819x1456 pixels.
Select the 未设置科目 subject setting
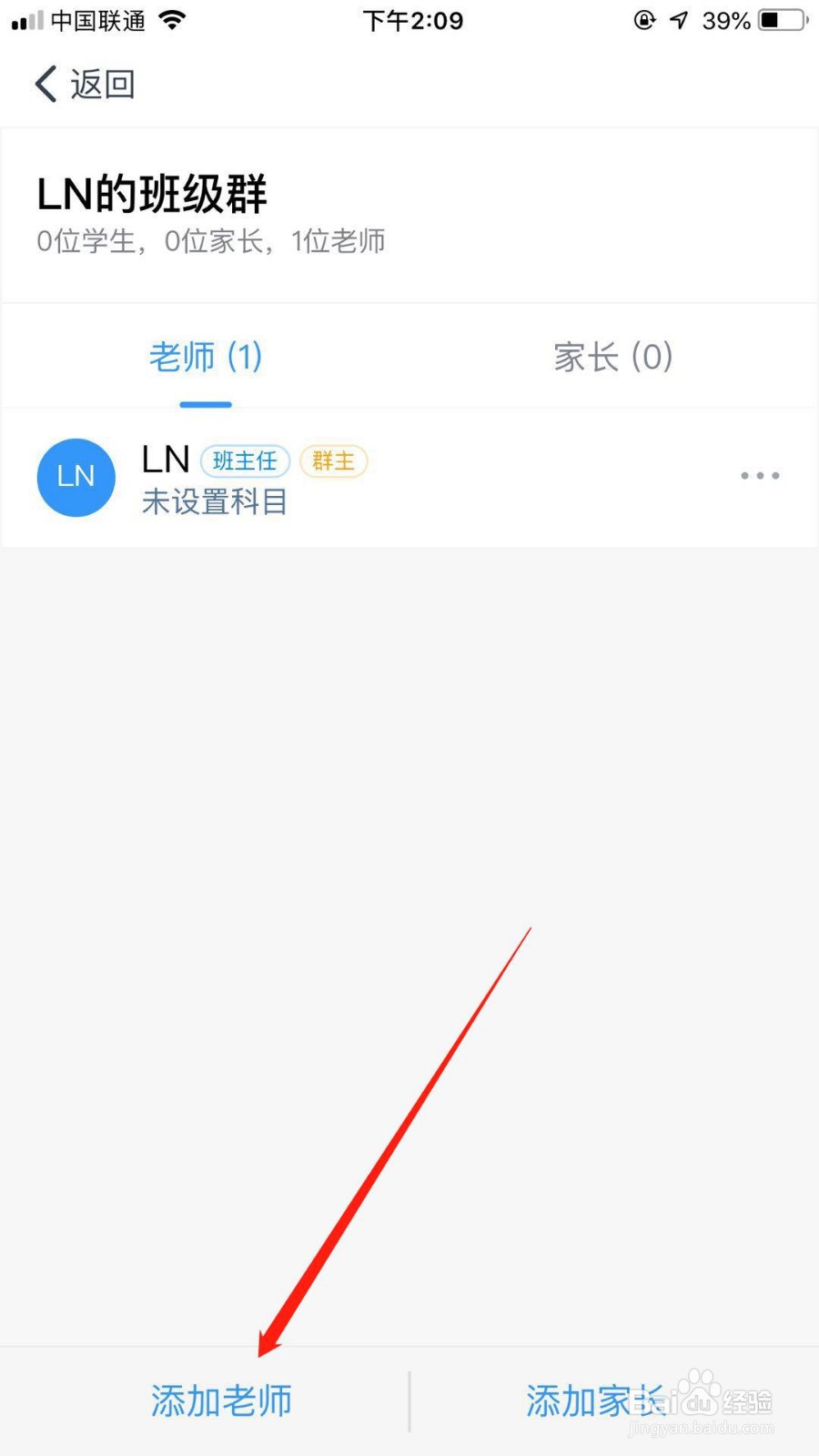pos(214,501)
